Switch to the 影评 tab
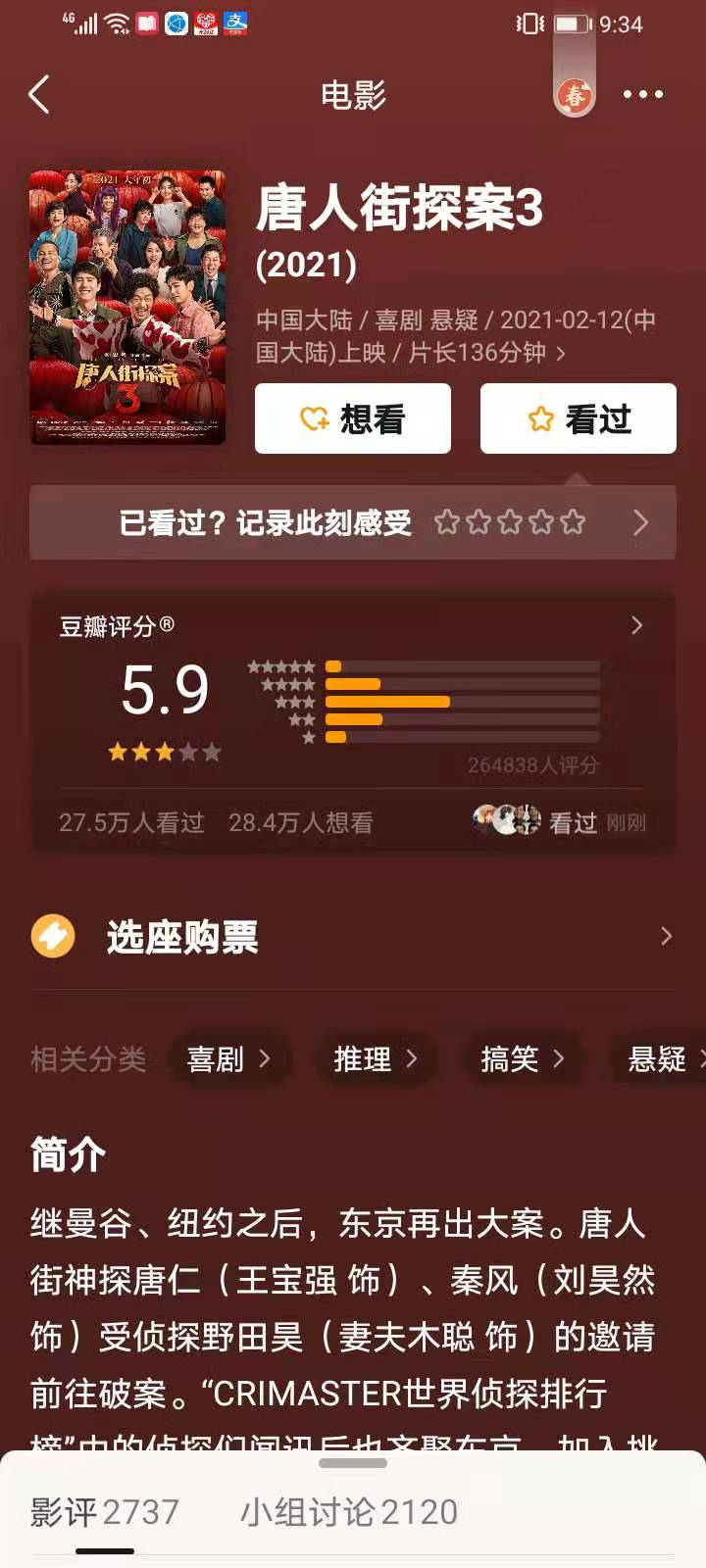The width and height of the screenshot is (706, 1568). [105, 1512]
